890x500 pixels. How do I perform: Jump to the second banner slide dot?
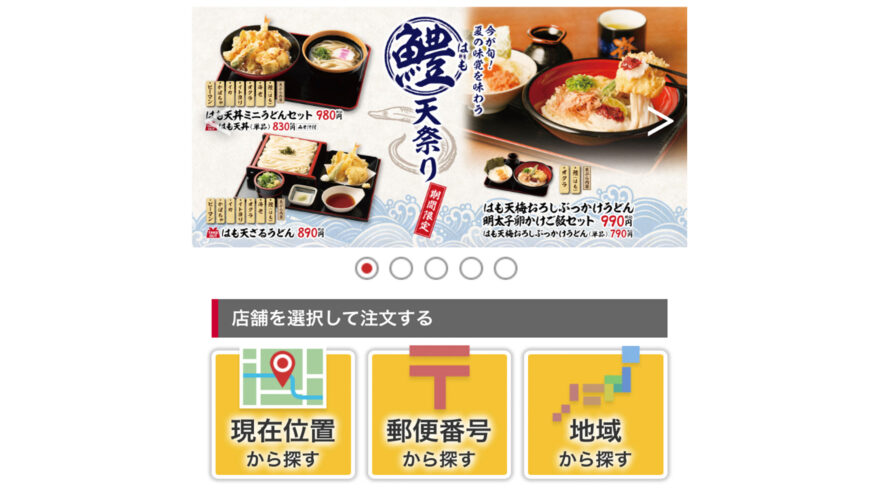coord(401,268)
